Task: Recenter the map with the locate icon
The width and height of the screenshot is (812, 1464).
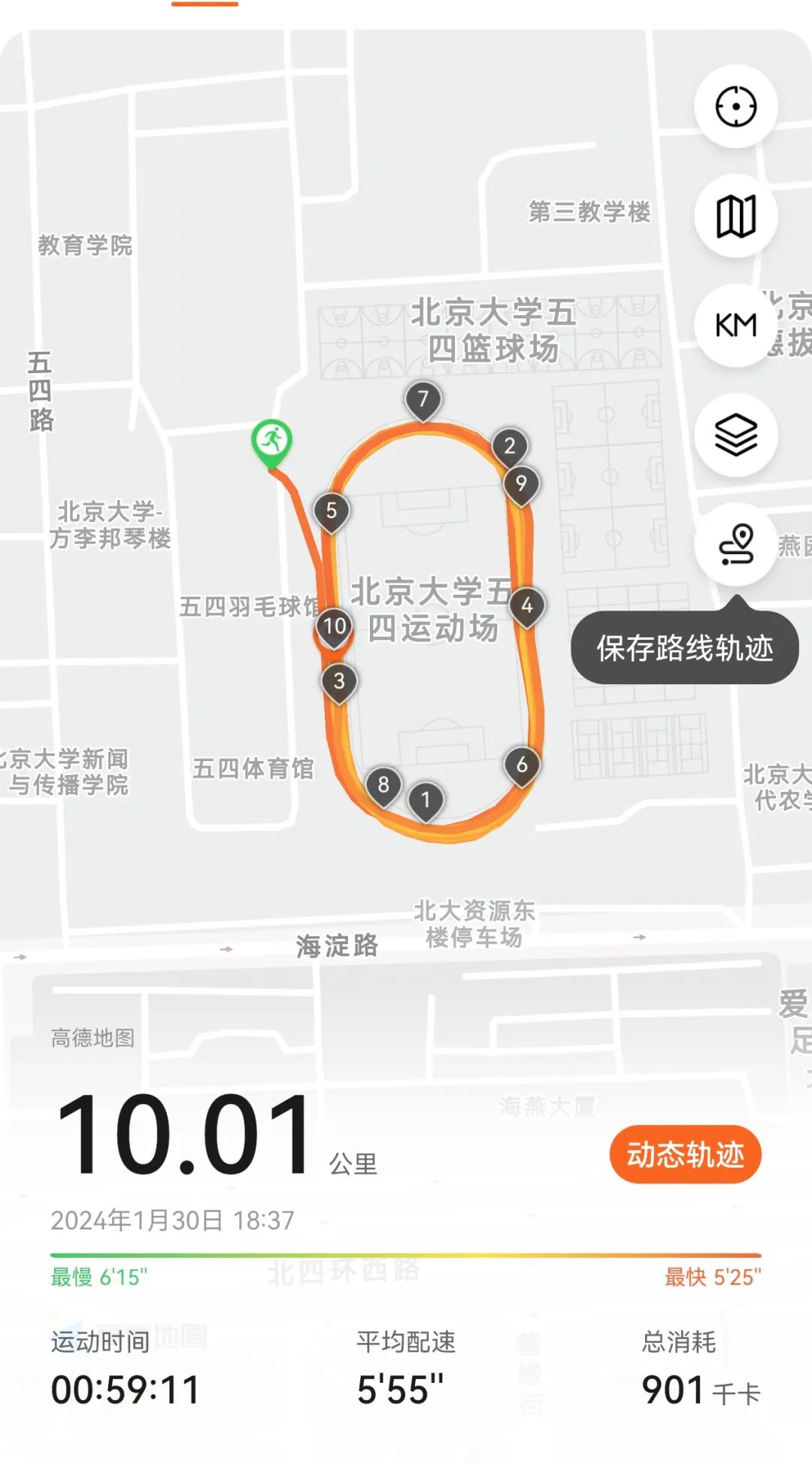Action: coord(735,107)
